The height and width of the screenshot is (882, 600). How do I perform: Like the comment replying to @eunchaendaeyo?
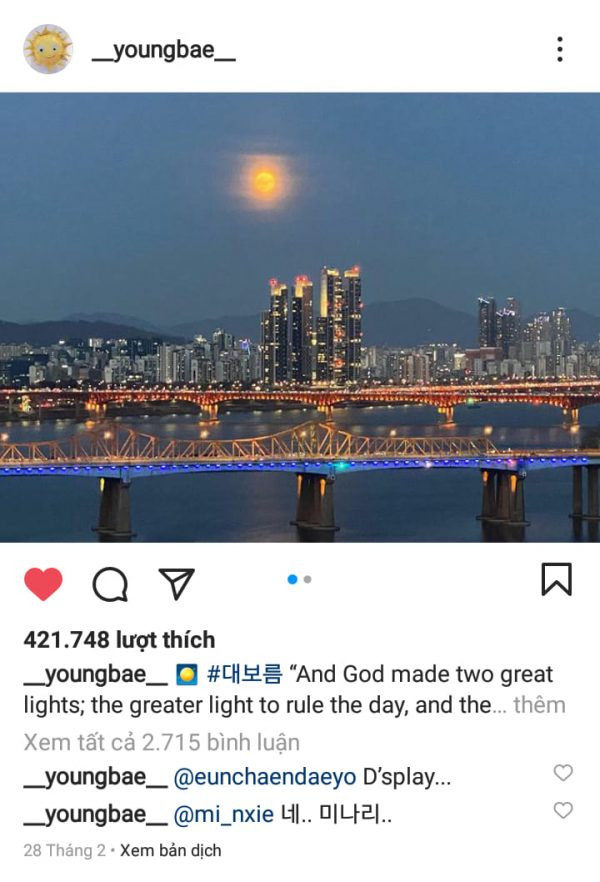point(563,773)
